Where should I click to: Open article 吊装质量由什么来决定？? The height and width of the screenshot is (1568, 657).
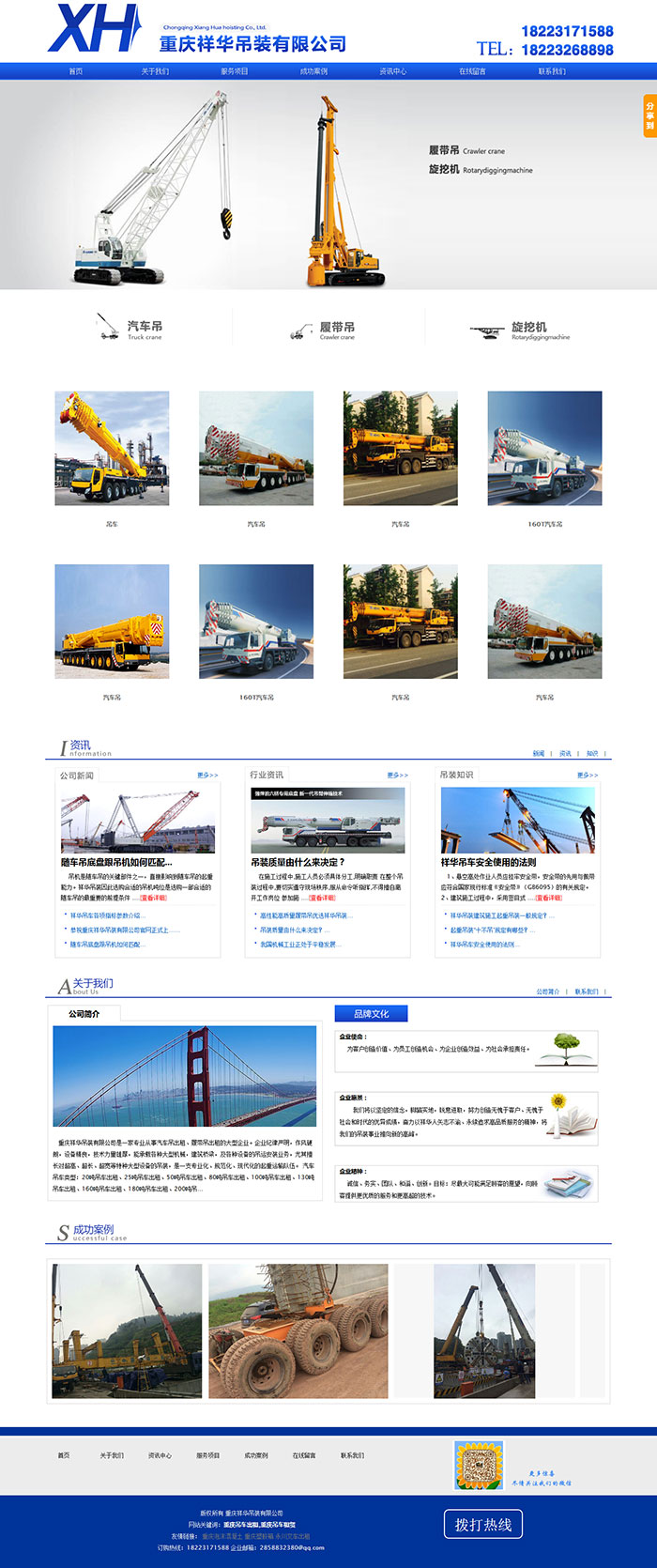pos(298,862)
